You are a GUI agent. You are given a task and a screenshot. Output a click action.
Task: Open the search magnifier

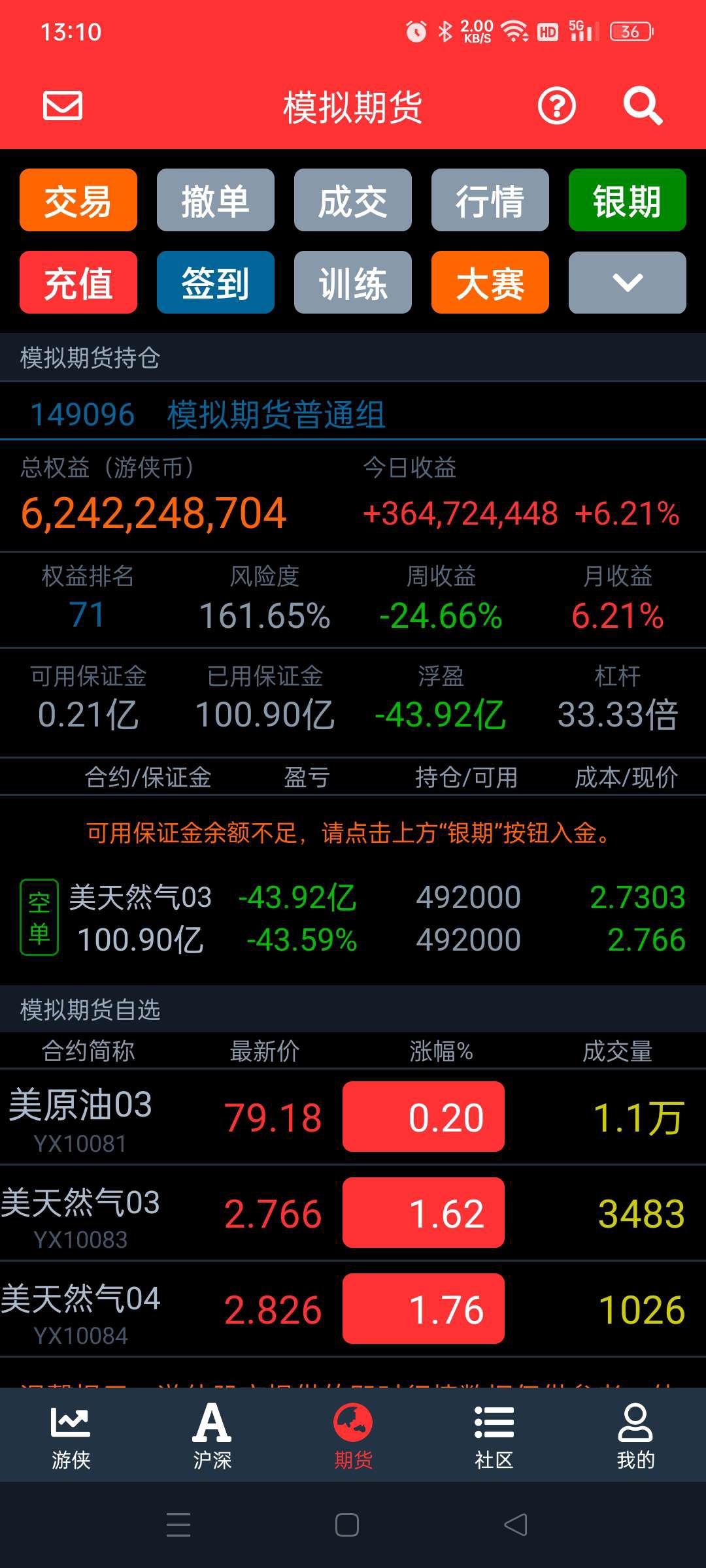[642, 106]
